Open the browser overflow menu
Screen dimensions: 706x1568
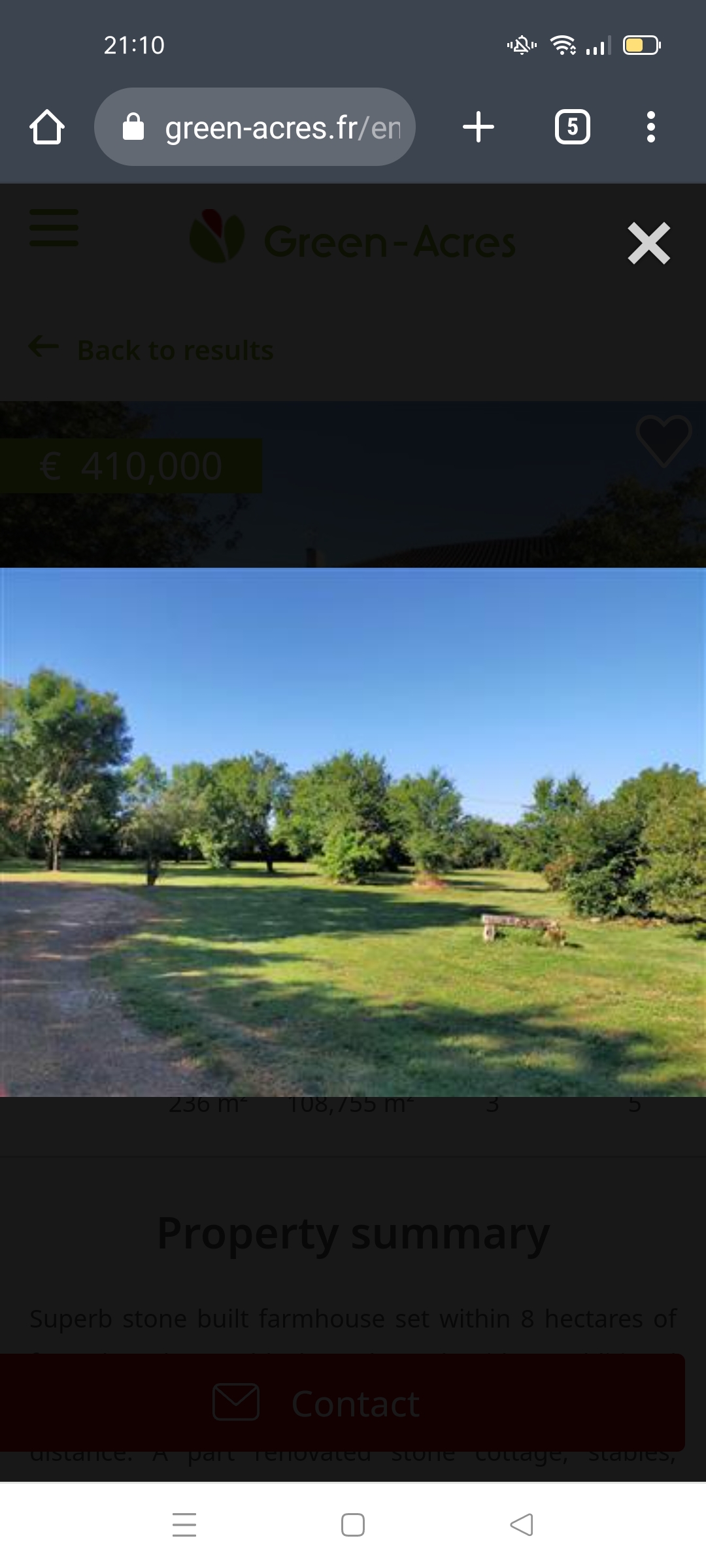coord(650,127)
